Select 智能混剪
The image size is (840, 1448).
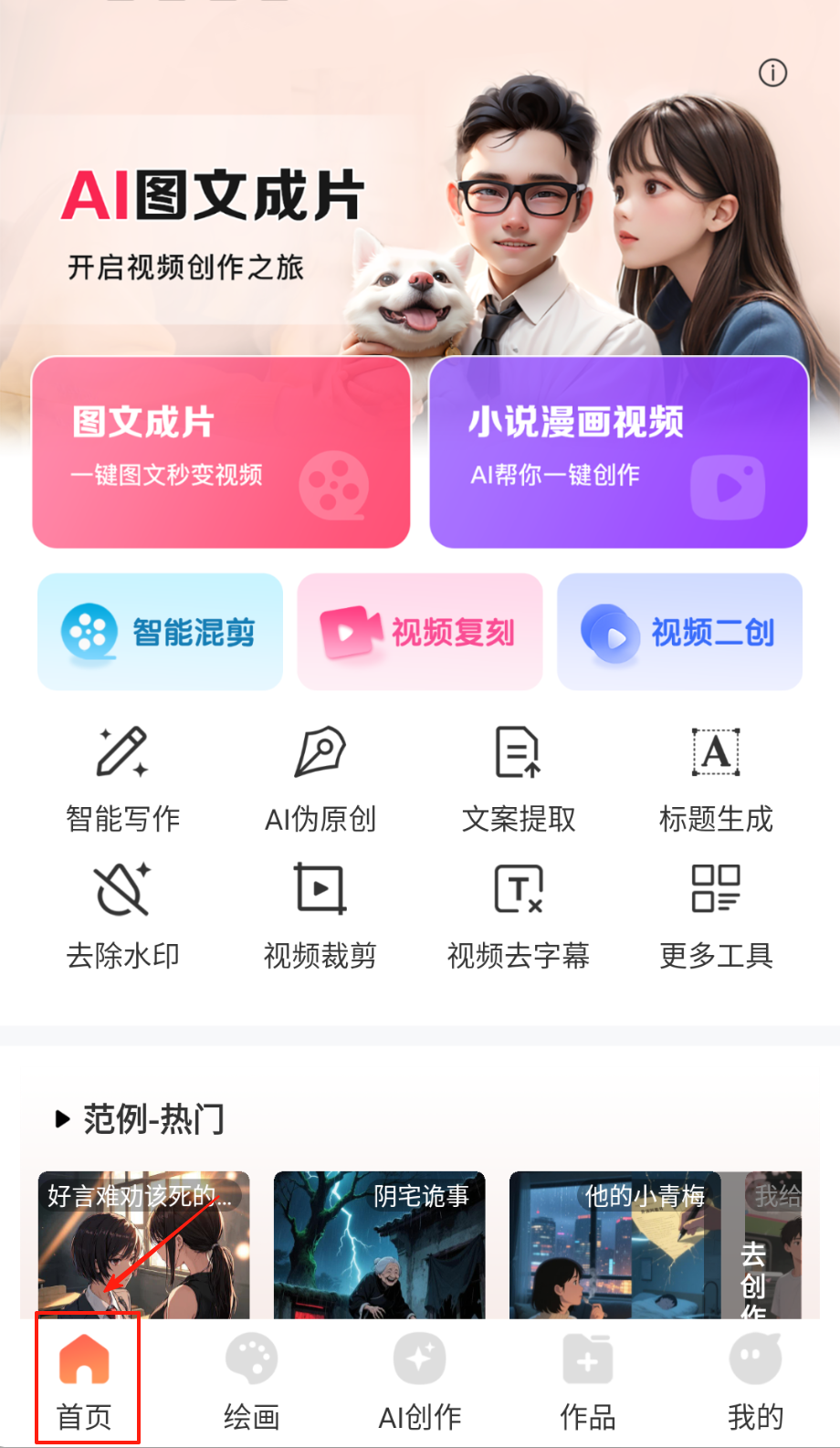tap(160, 632)
